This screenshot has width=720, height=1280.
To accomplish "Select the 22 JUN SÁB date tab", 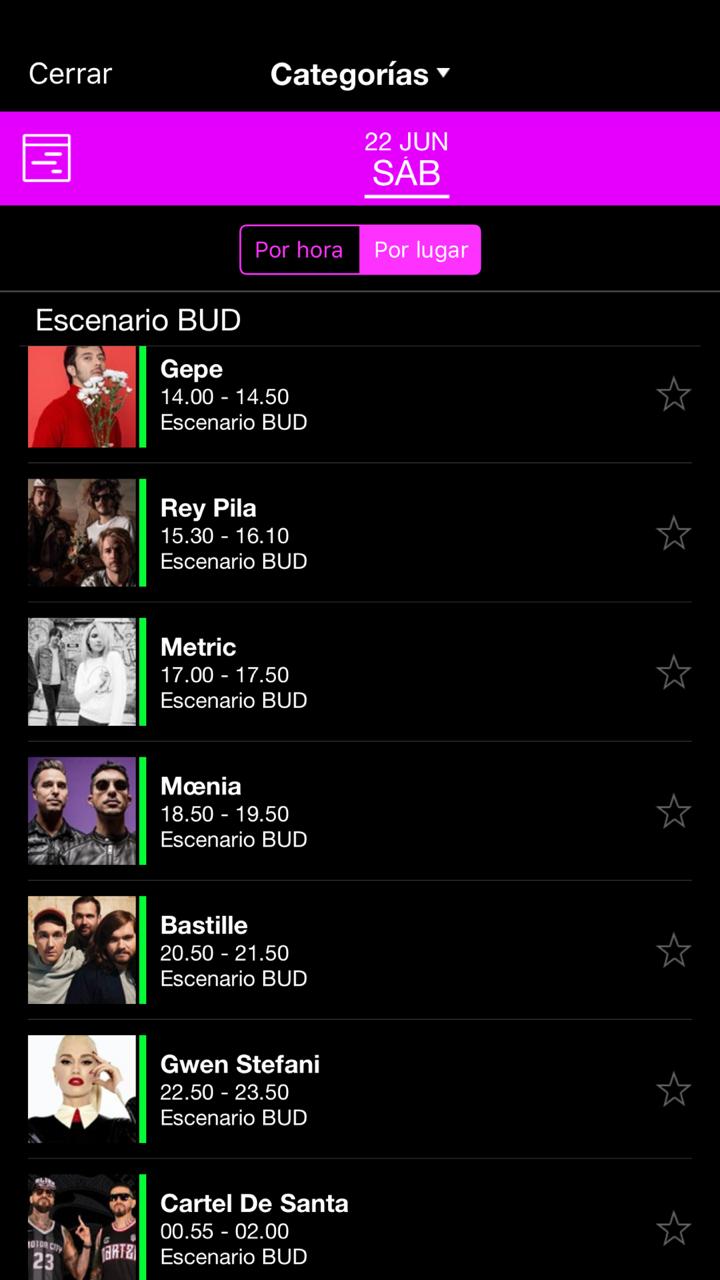I will coord(406,160).
